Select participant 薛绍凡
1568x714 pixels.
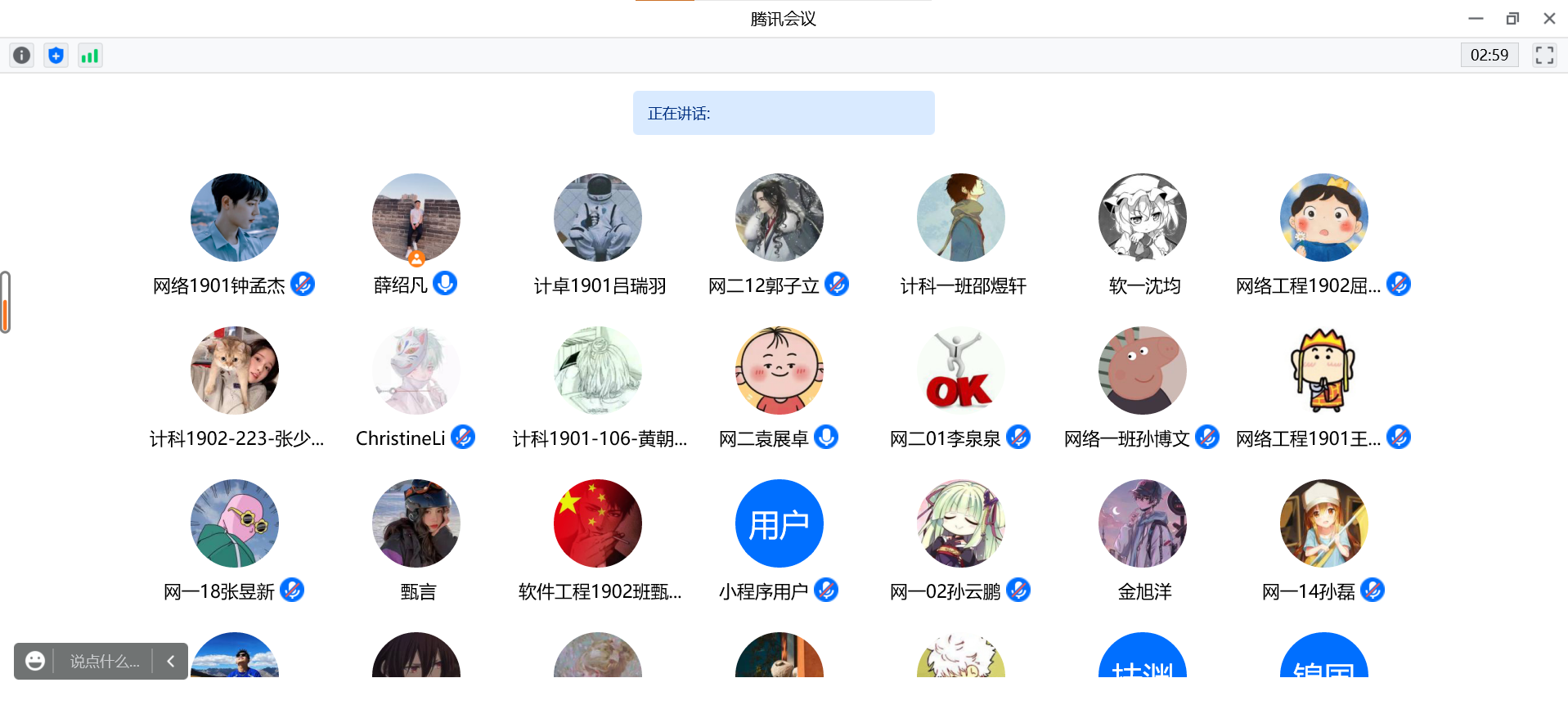coord(416,218)
